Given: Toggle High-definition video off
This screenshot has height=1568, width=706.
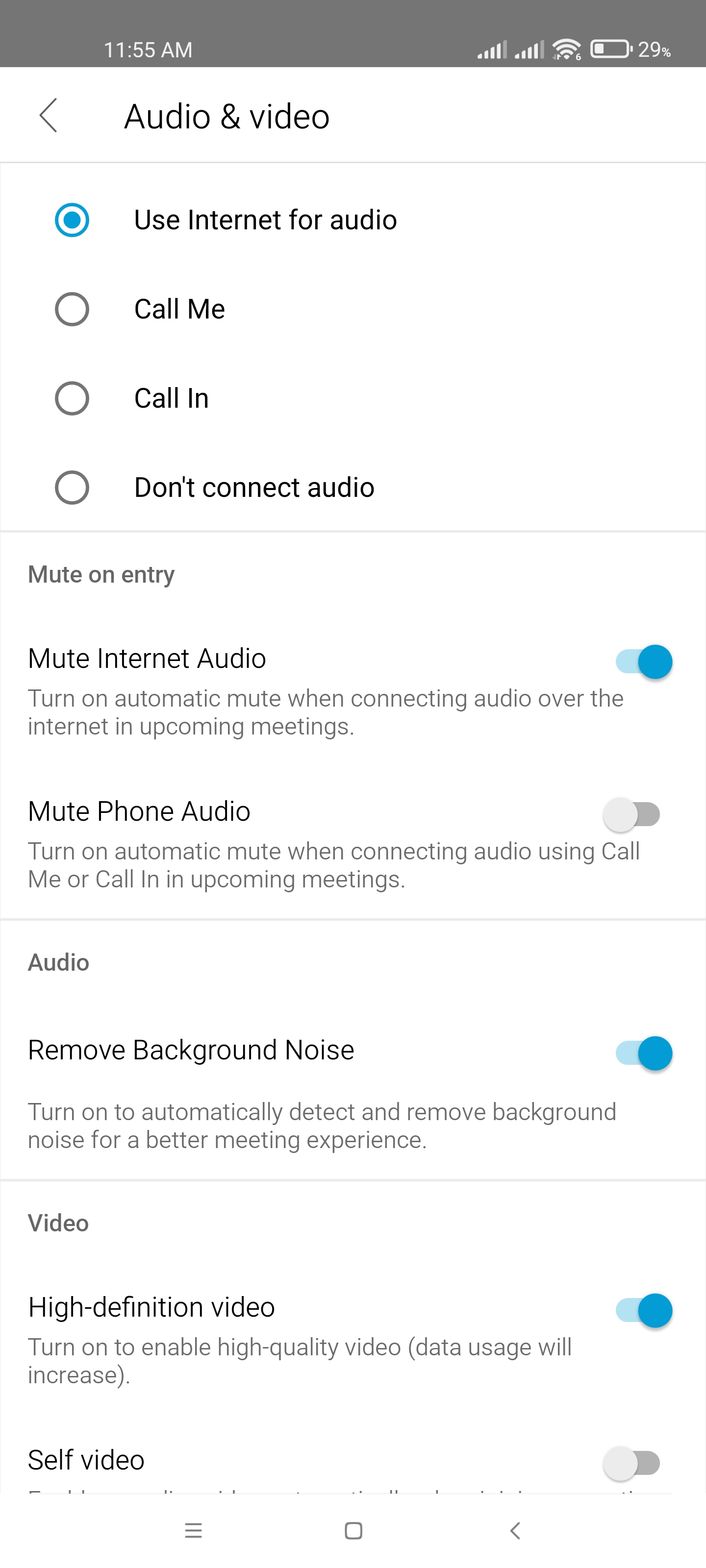Looking at the screenshot, I should click(x=643, y=1311).
